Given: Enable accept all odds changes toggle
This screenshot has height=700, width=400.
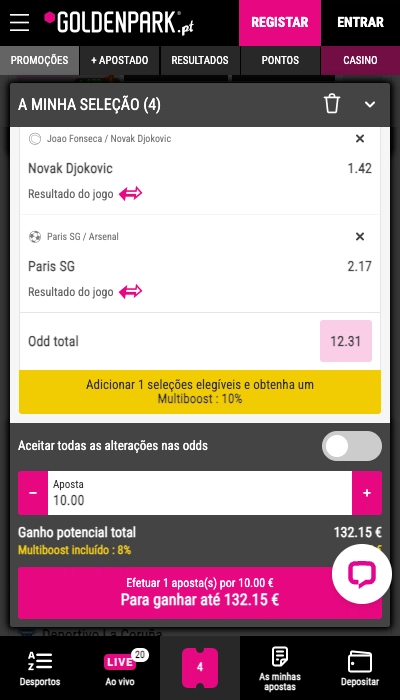Looking at the screenshot, I should tap(352, 446).
